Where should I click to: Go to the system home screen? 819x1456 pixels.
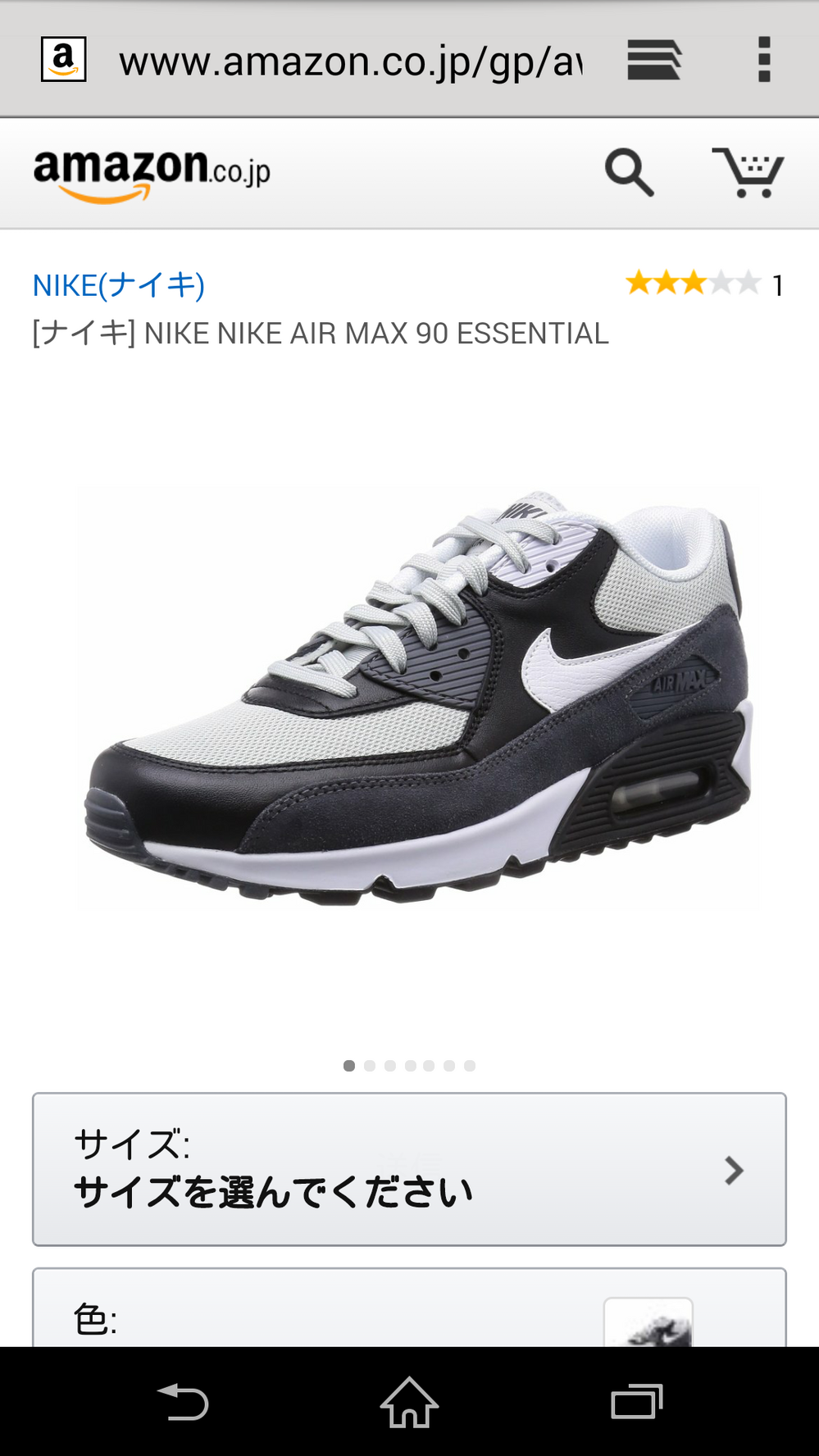coord(409,1402)
